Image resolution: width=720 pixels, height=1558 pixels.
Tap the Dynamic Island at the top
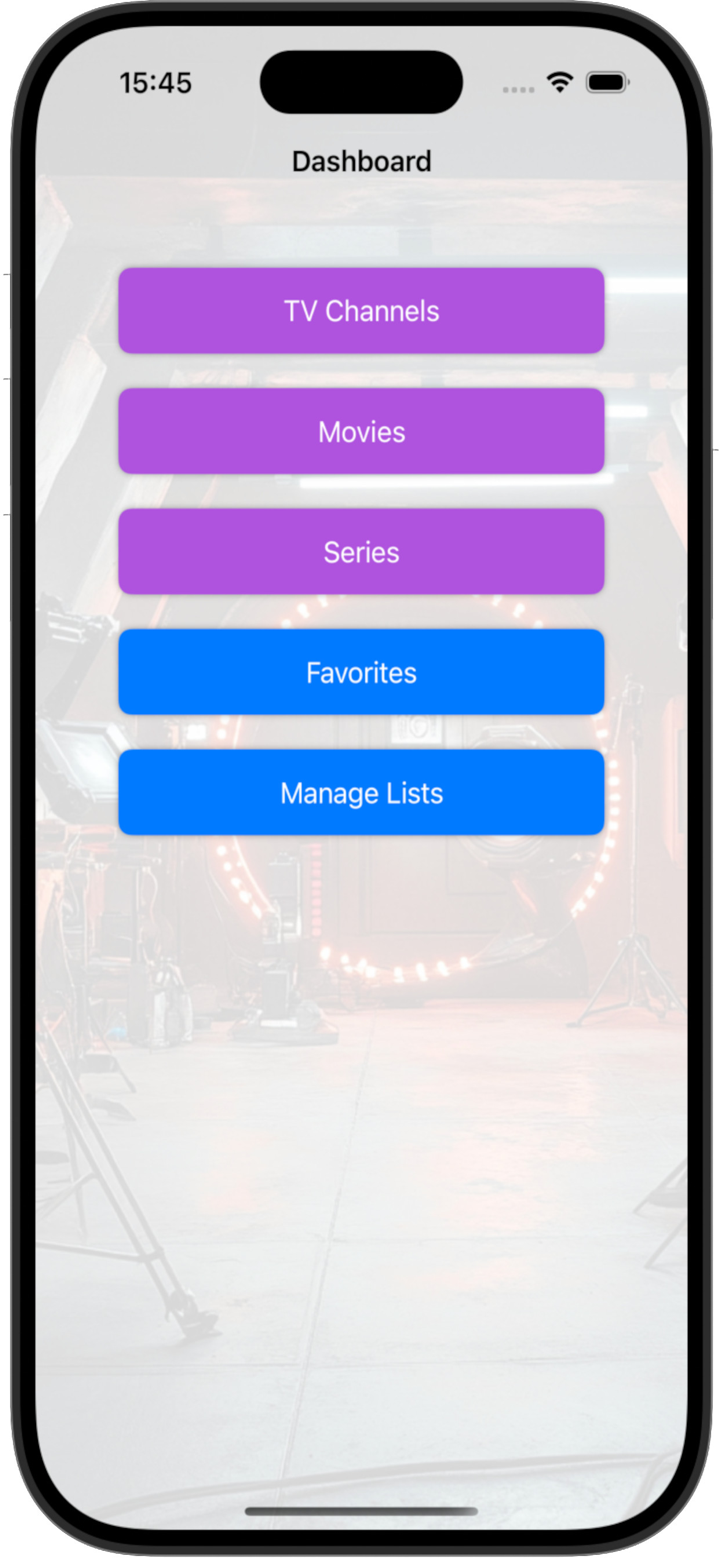point(361,84)
